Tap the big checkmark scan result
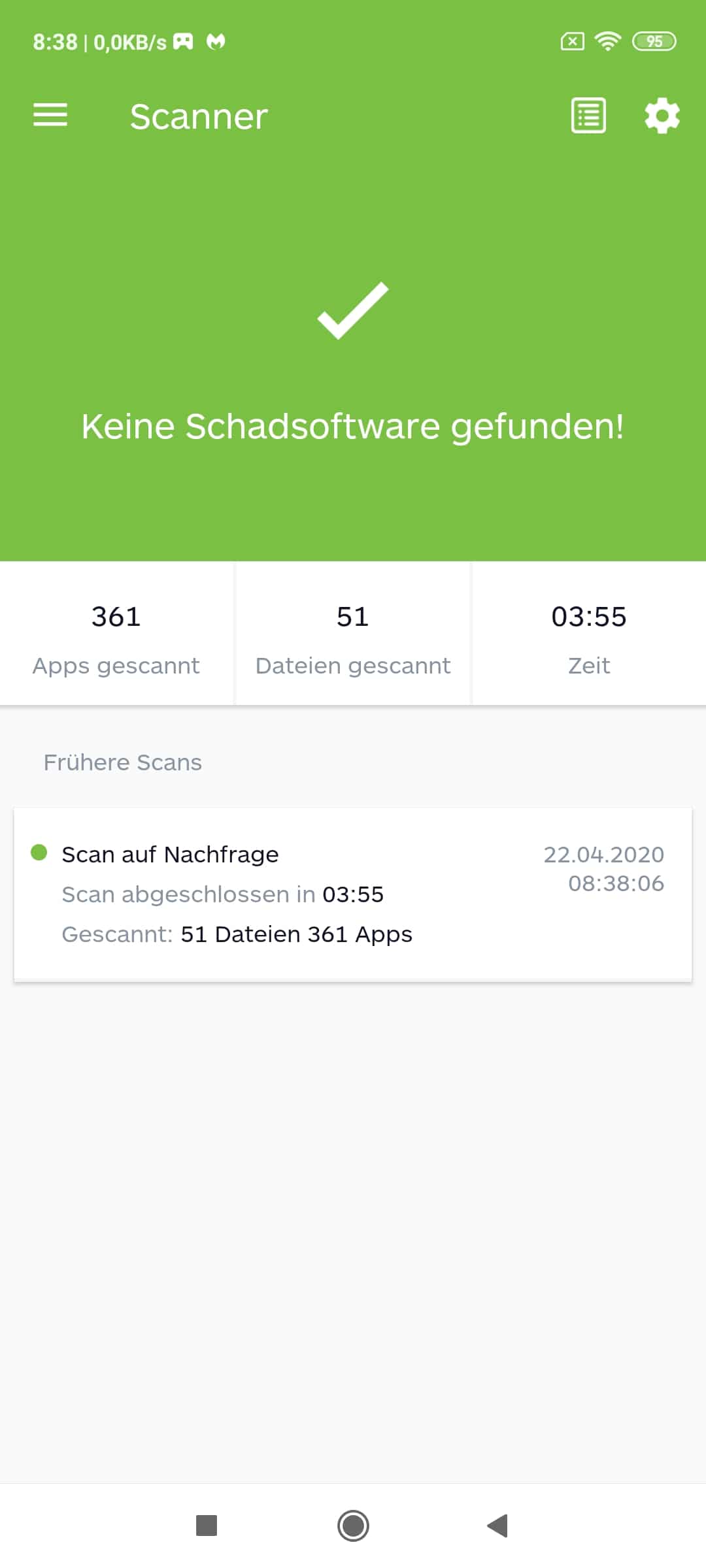Screen dimensions: 706x1568 click(x=353, y=310)
